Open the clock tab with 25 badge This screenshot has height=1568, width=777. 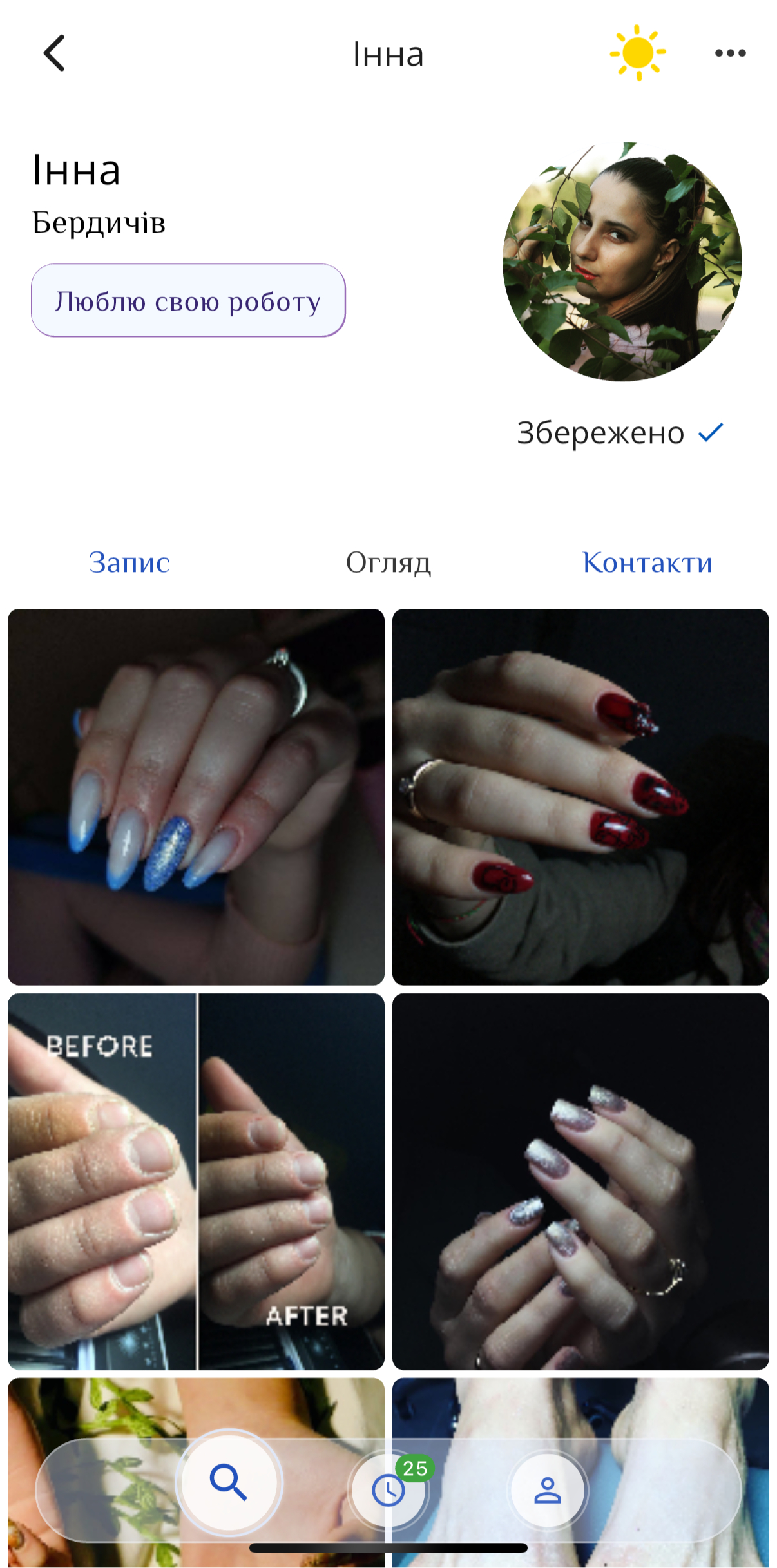click(x=388, y=1489)
